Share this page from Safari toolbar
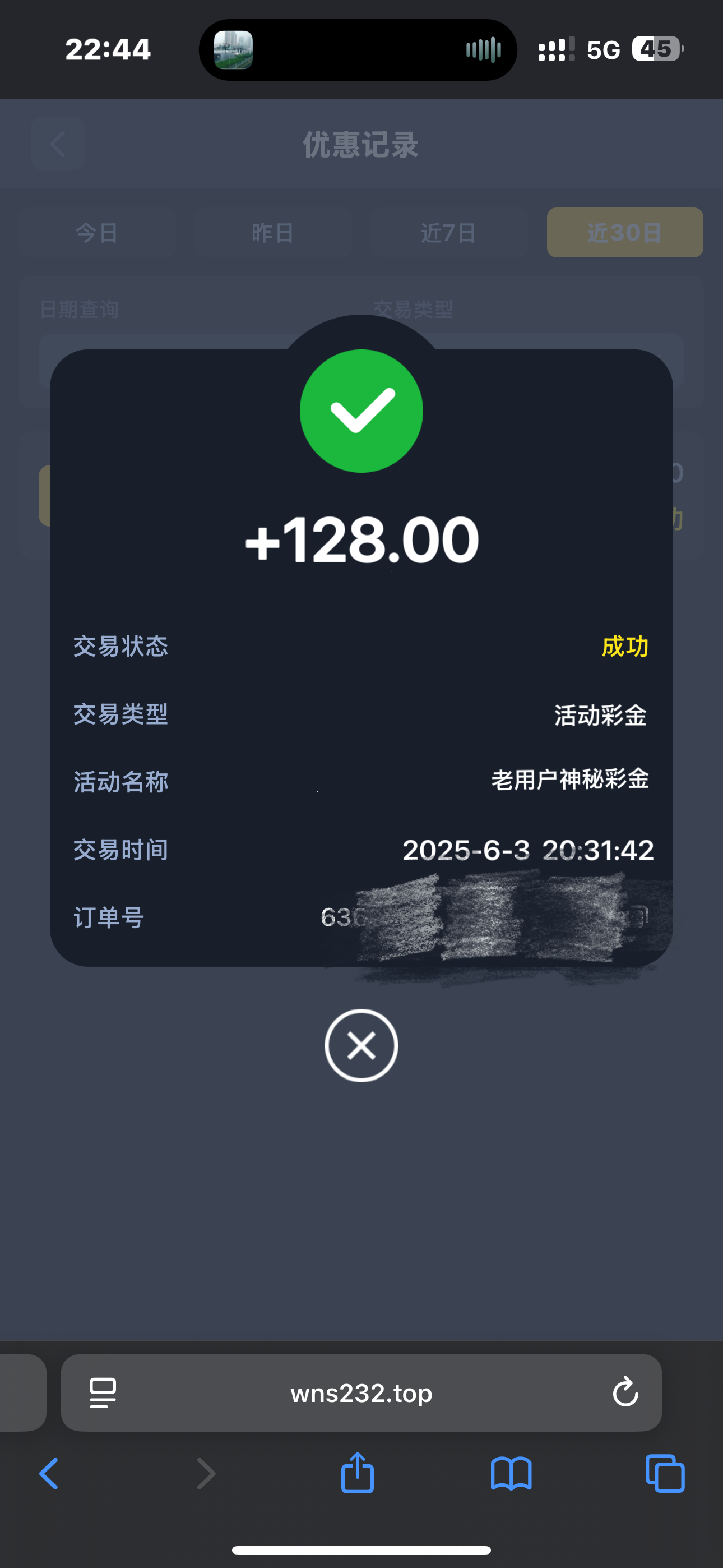The image size is (723, 1568). point(357,1473)
